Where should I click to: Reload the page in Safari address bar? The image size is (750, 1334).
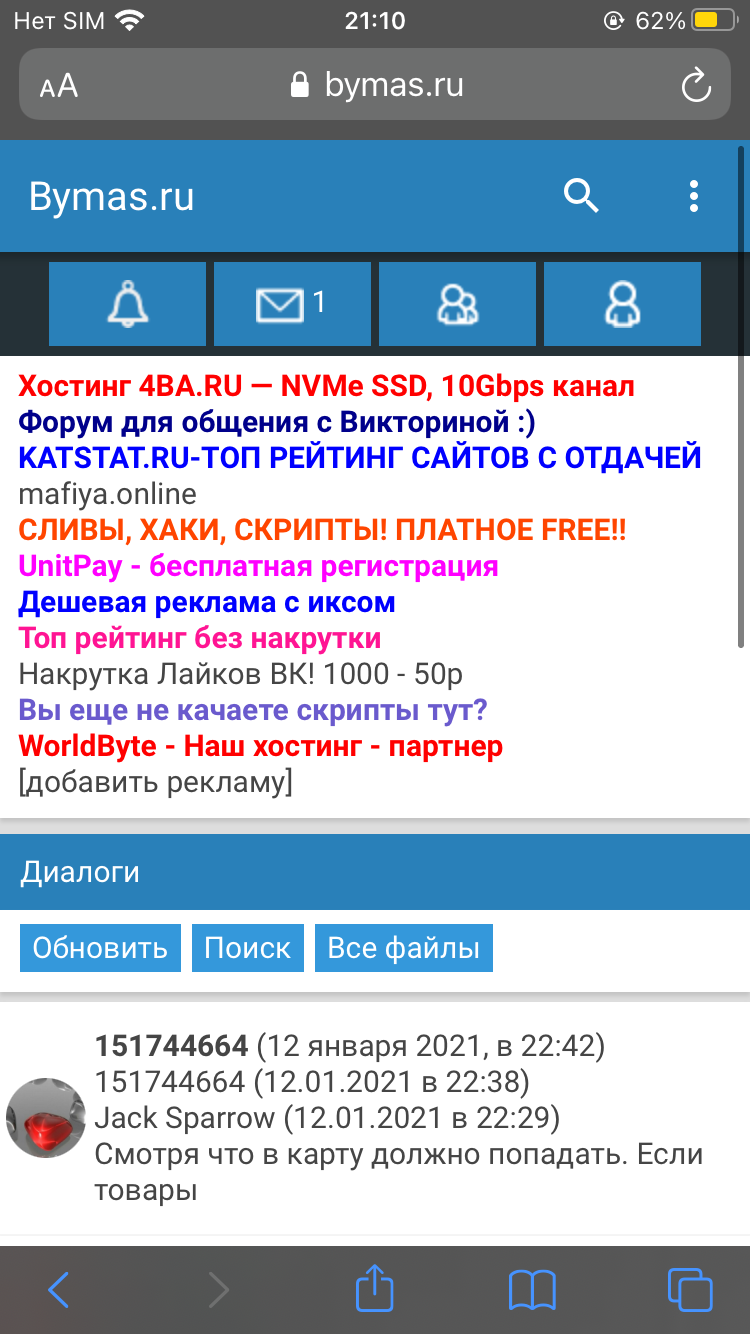click(695, 85)
